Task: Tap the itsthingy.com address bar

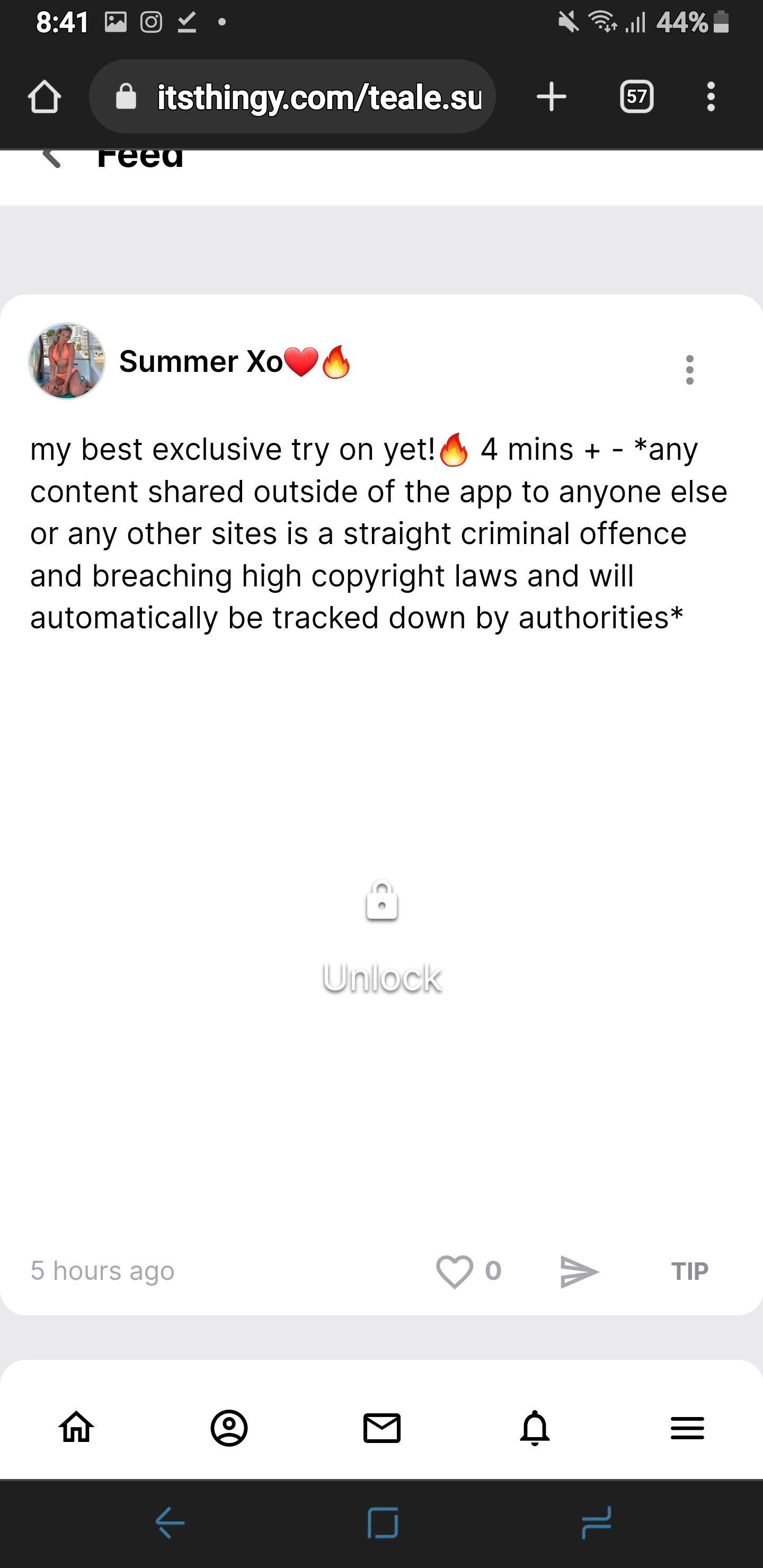Action: (292, 97)
